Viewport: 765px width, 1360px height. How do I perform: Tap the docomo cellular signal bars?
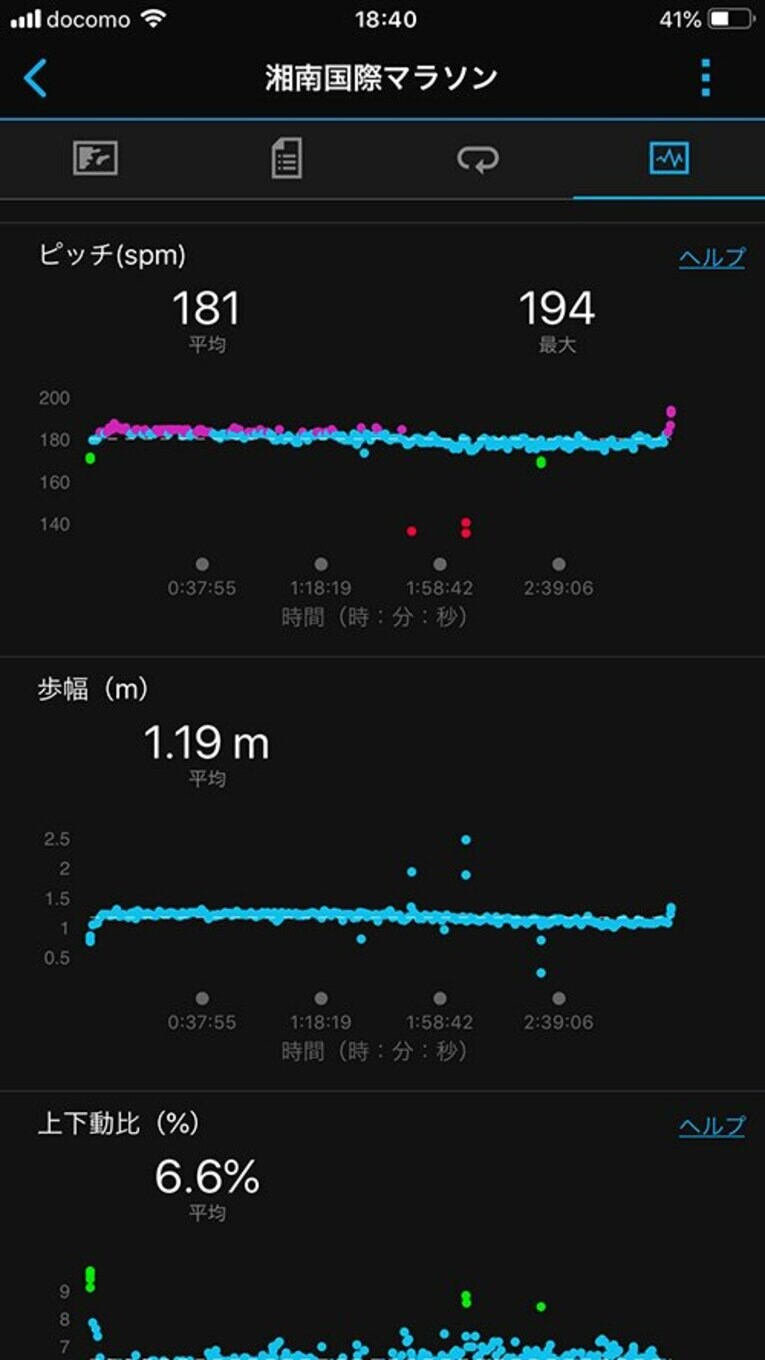pos(28,17)
